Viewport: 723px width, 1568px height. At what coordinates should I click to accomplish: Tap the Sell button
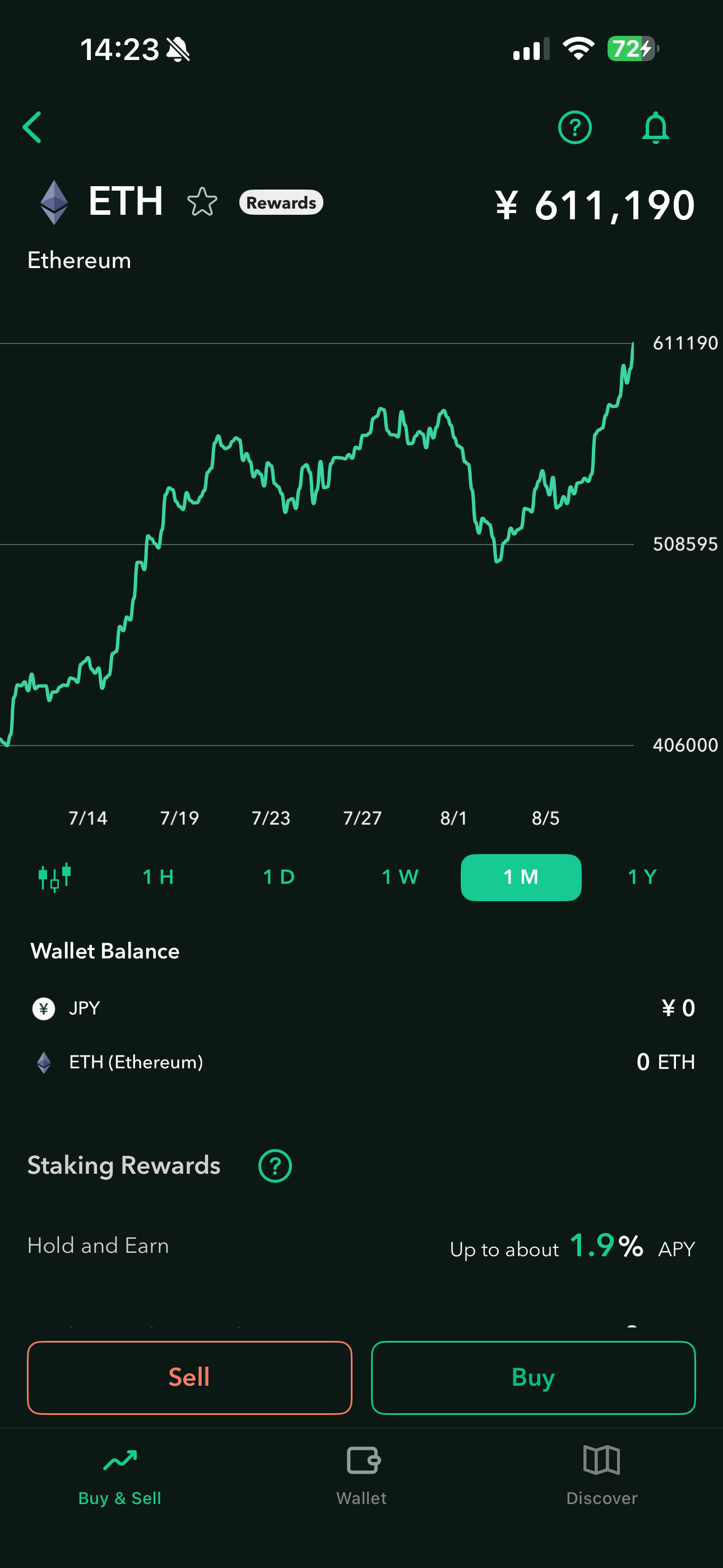click(189, 1377)
